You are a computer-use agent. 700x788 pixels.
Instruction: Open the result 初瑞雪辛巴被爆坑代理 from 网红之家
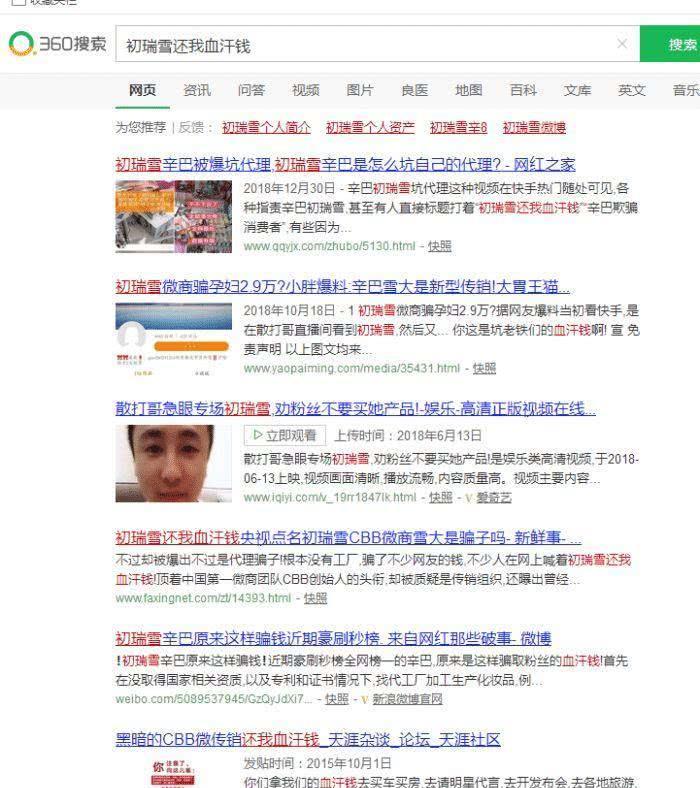pos(345,164)
